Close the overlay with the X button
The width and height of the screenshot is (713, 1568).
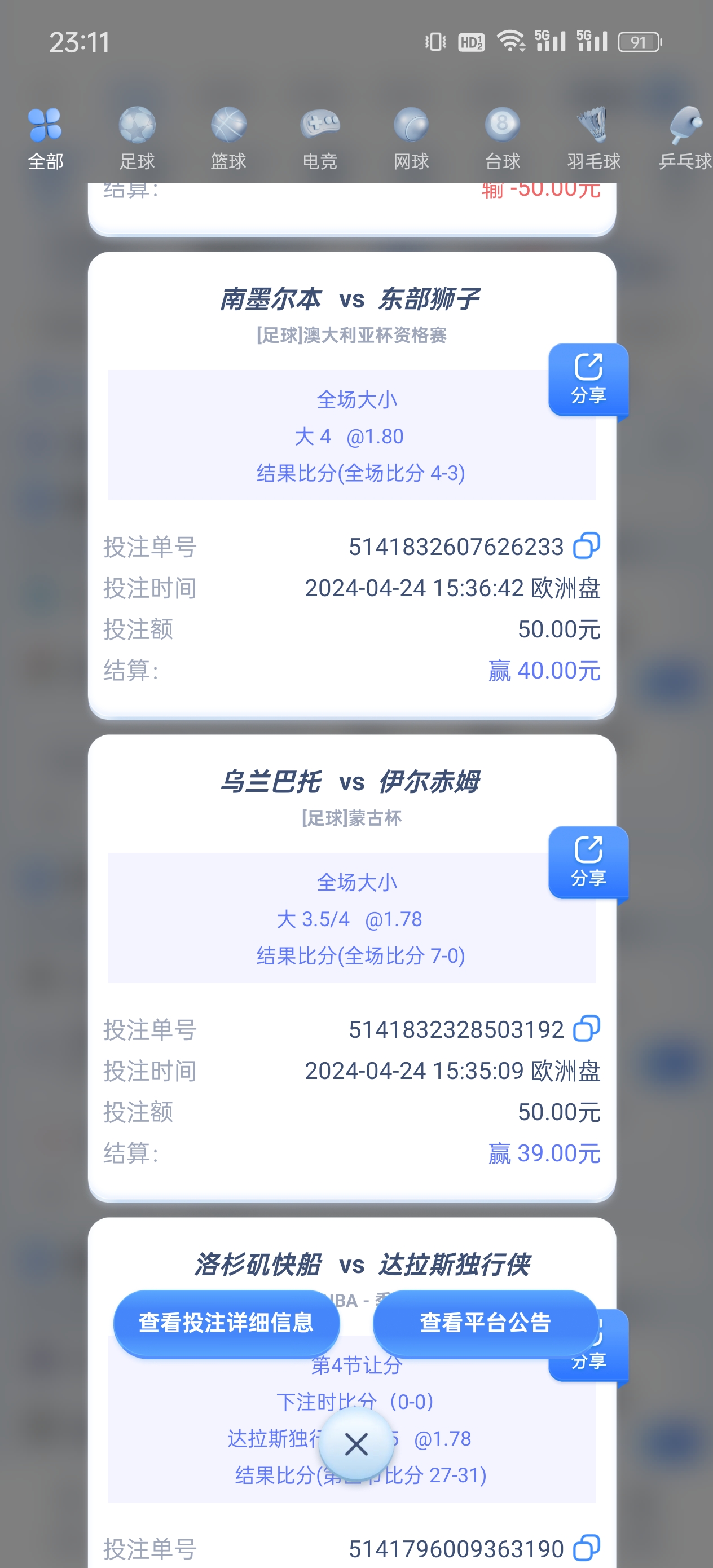356,1444
